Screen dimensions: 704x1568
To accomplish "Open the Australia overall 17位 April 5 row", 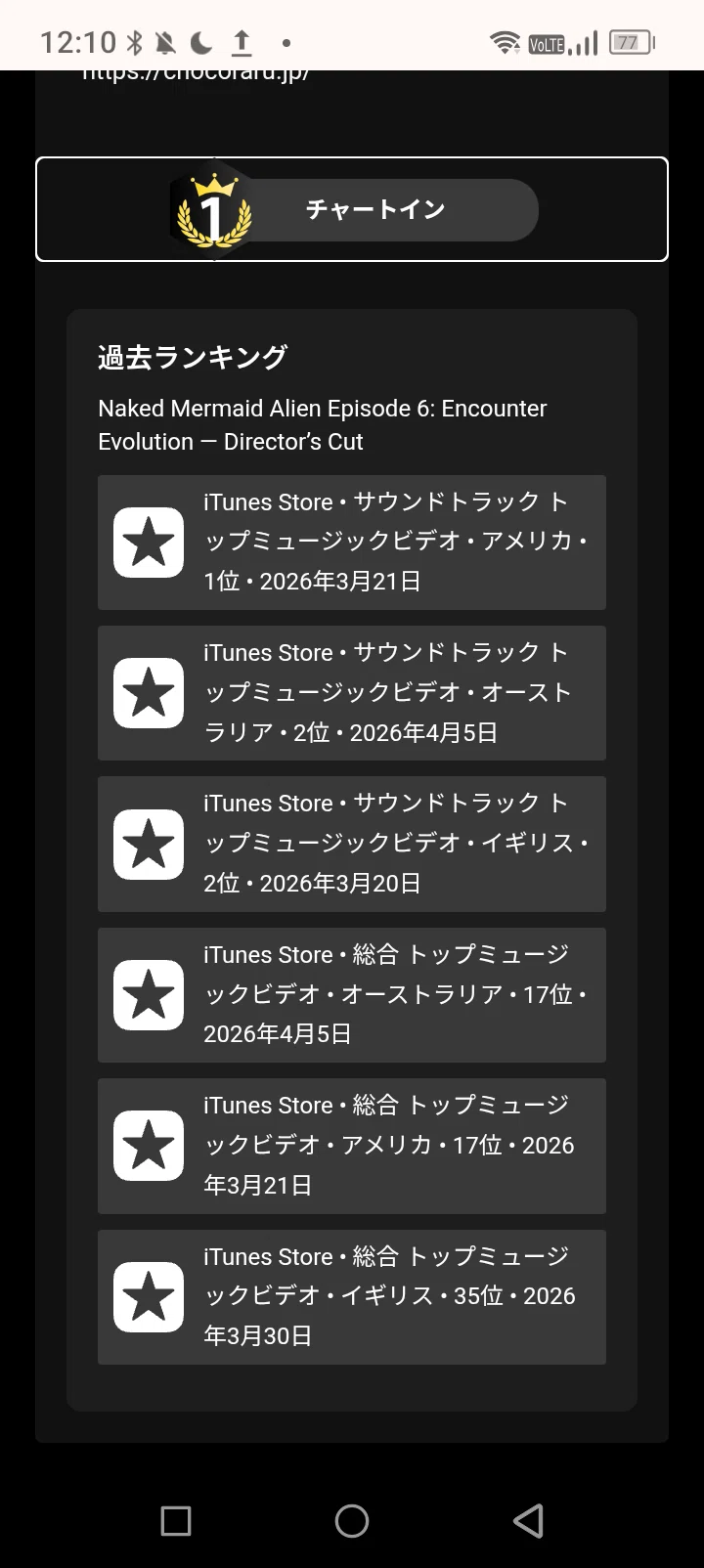I will coord(352,995).
